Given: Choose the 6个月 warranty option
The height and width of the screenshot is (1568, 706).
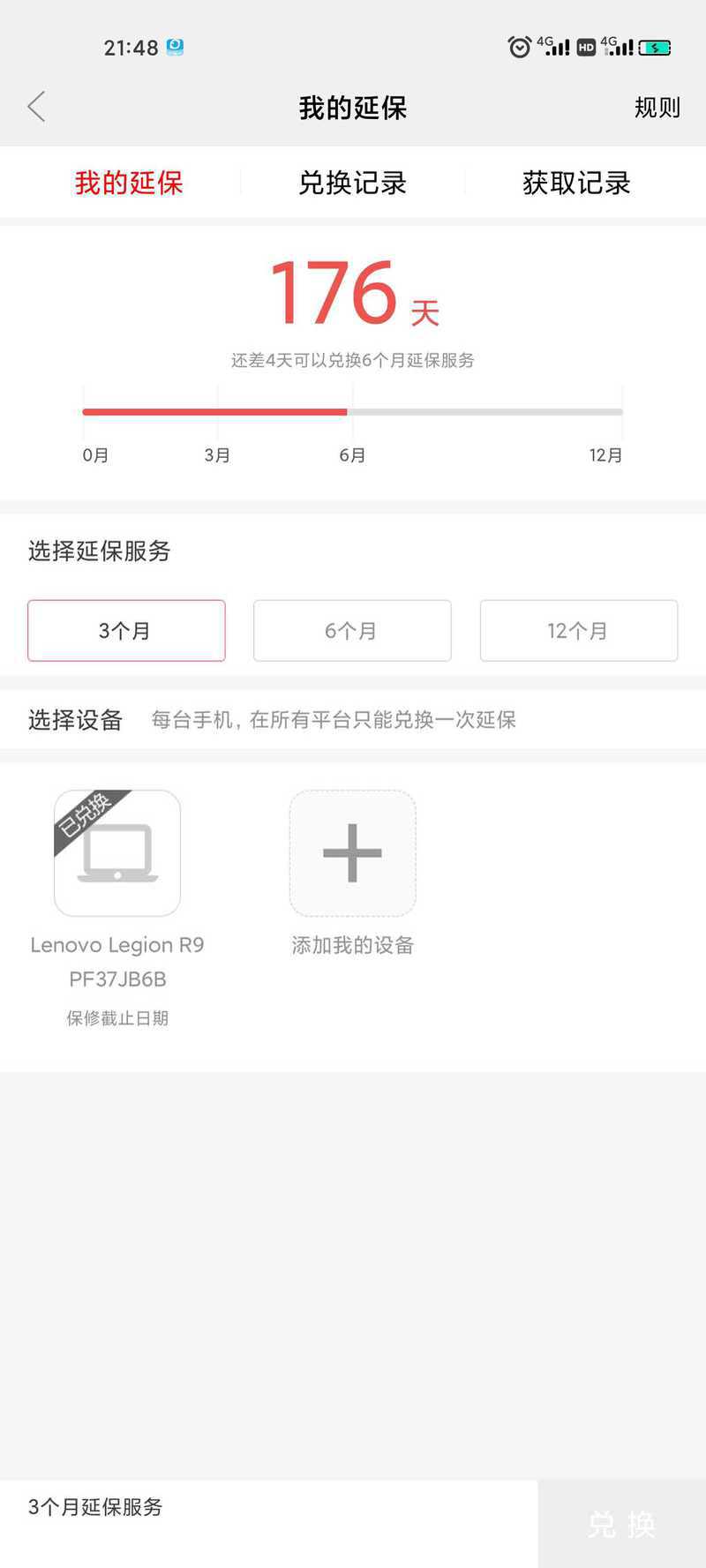Looking at the screenshot, I should pos(352,630).
